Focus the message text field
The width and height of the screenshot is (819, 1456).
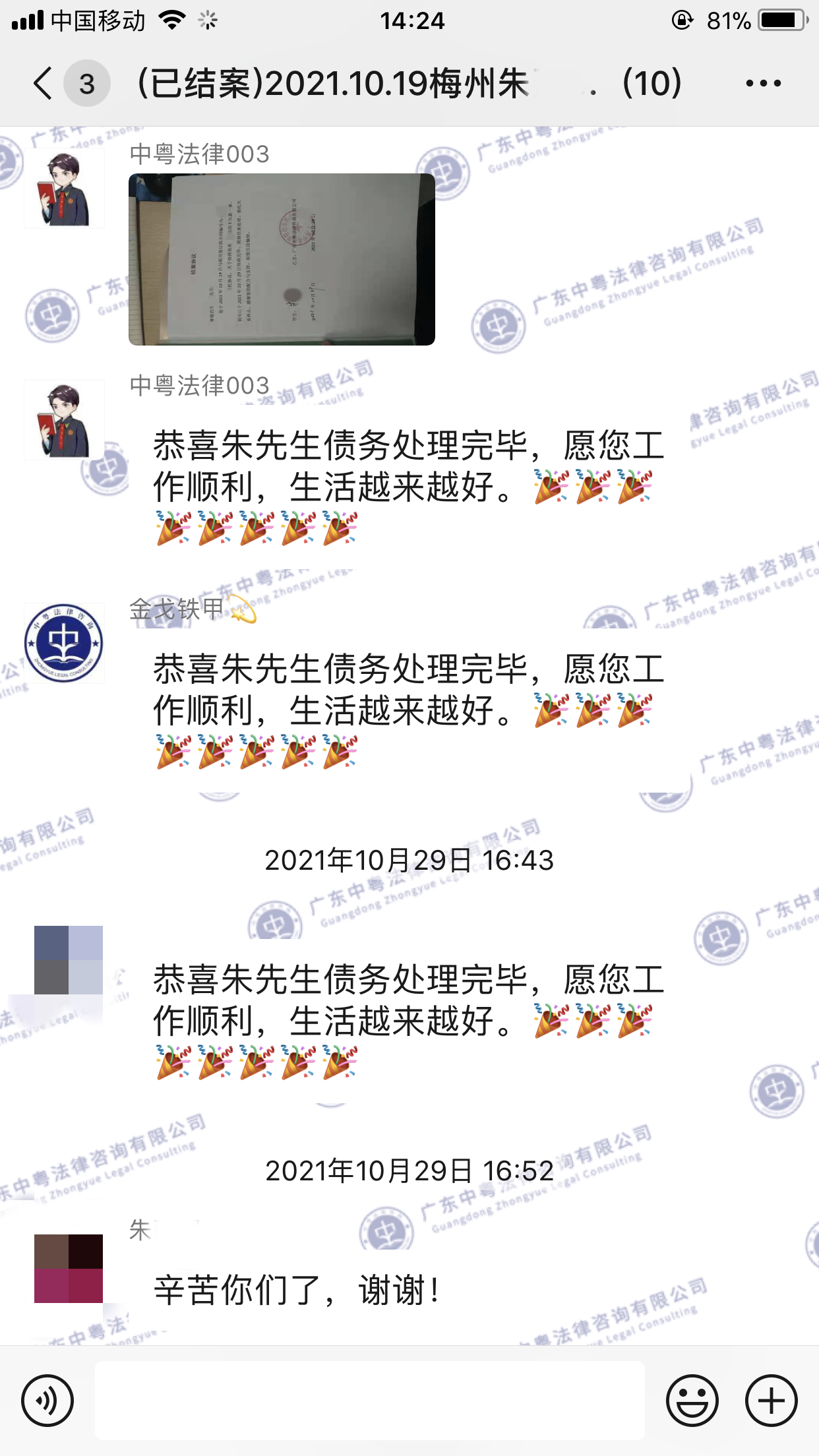click(x=369, y=1400)
